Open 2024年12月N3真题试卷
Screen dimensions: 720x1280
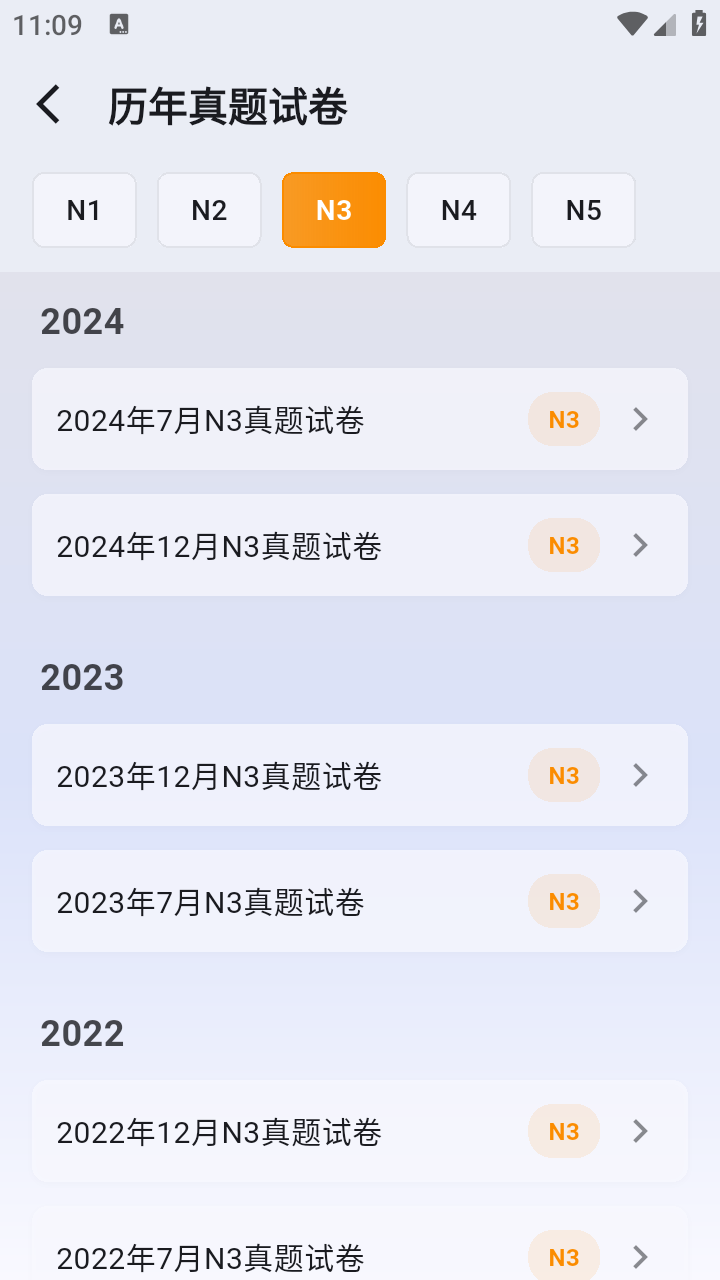(x=360, y=546)
